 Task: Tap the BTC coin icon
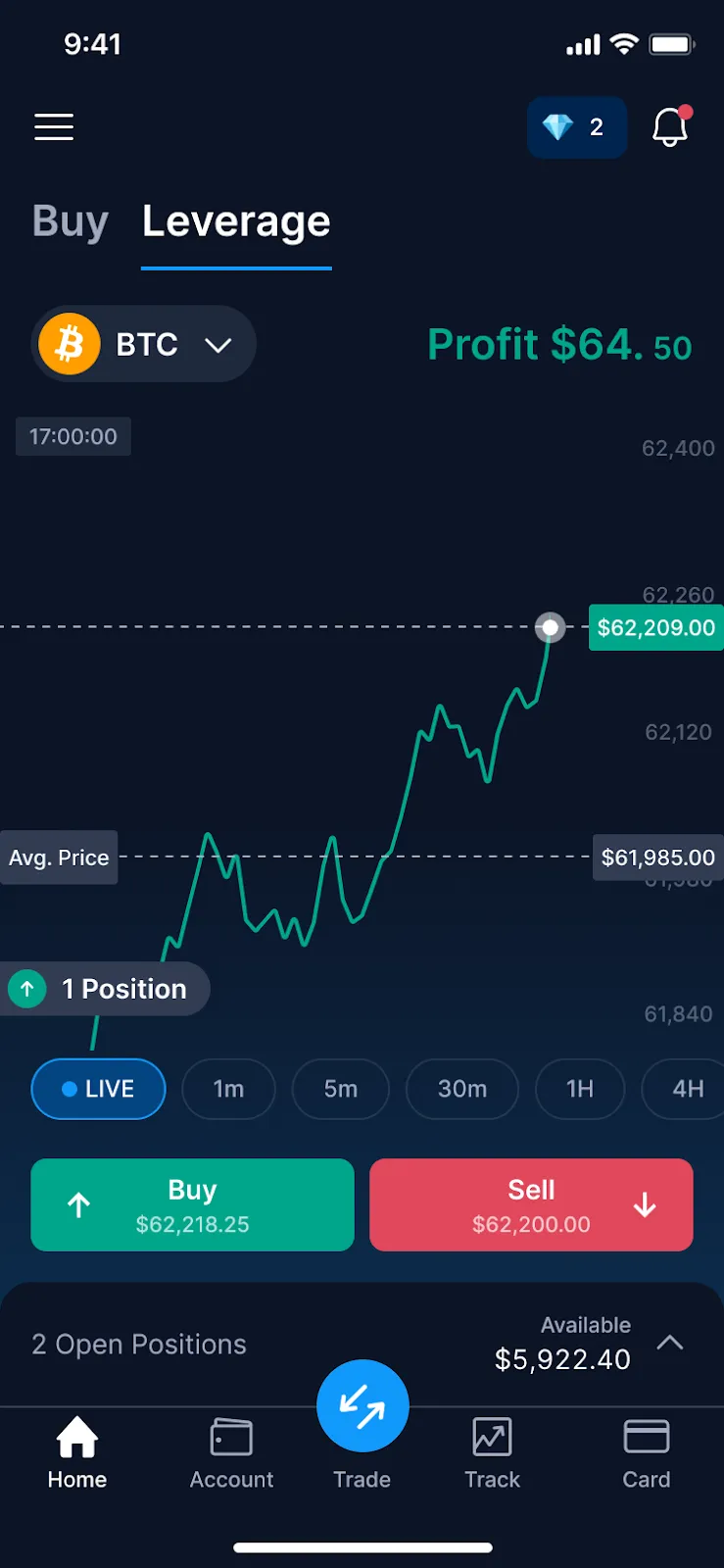pos(69,344)
